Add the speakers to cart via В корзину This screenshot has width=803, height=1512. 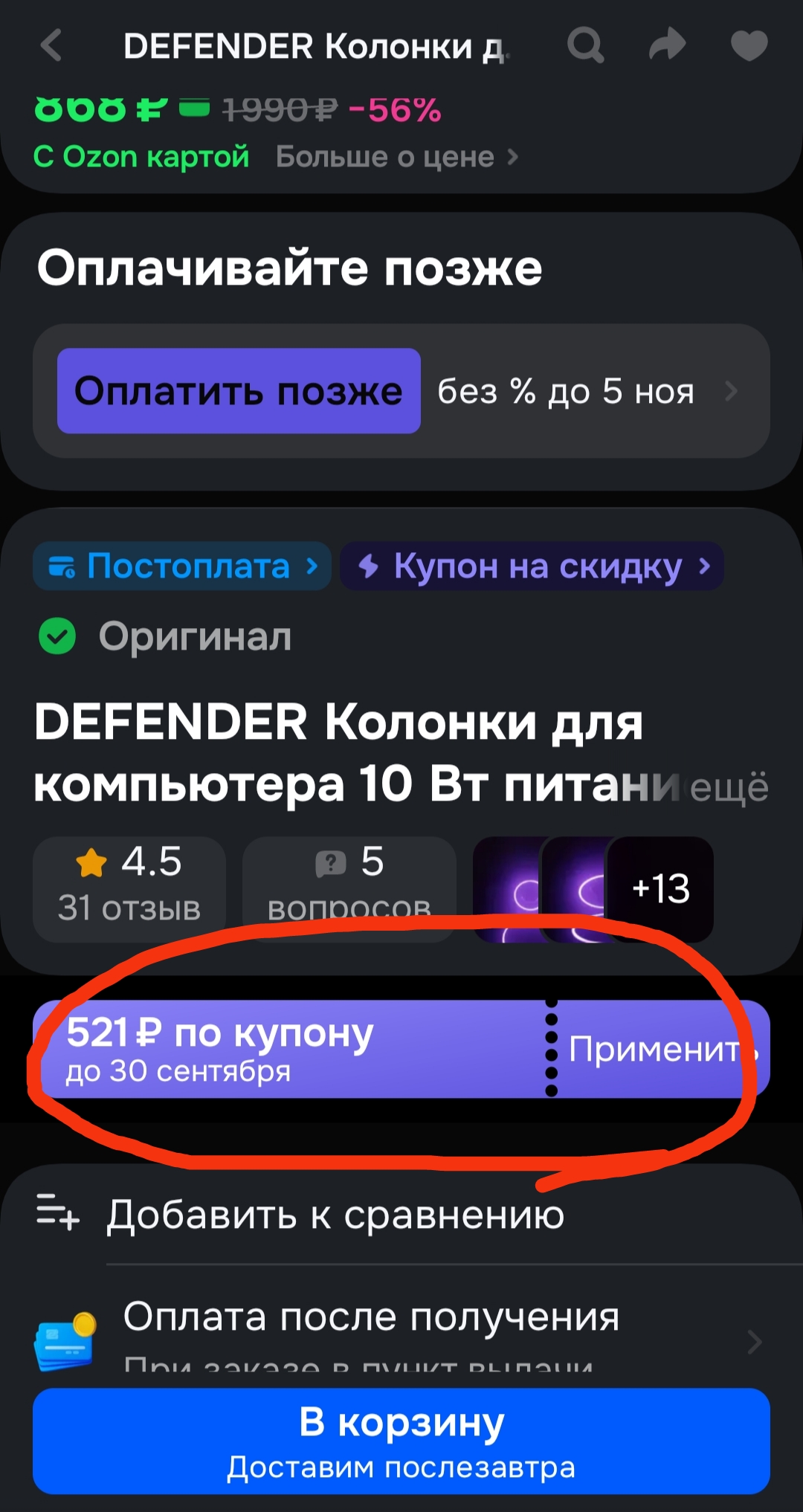pyautogui.click(x=401, y=1440)
